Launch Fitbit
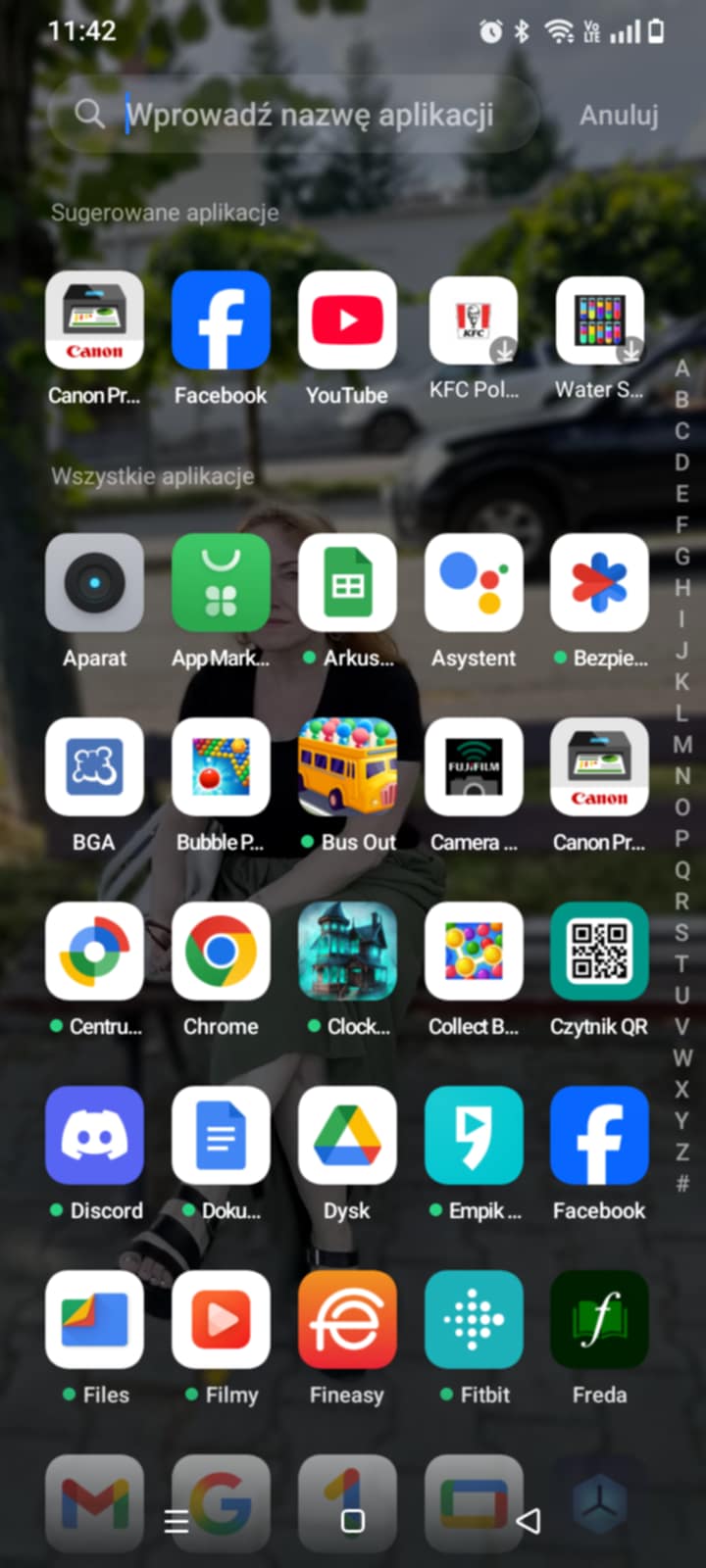Screen dimensions: 706x1568 coord(474,1320)
